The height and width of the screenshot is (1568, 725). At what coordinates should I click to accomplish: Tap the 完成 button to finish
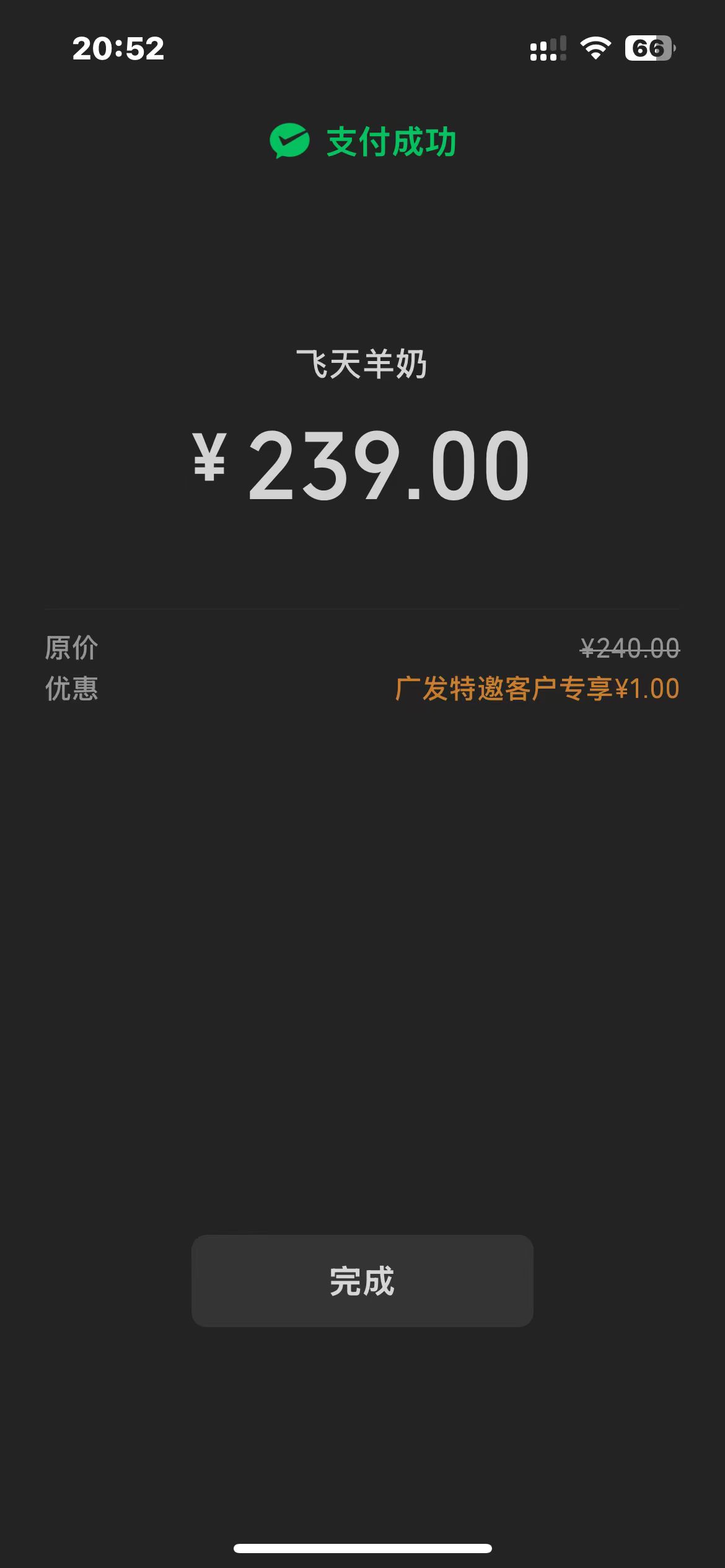point(362,1281)
